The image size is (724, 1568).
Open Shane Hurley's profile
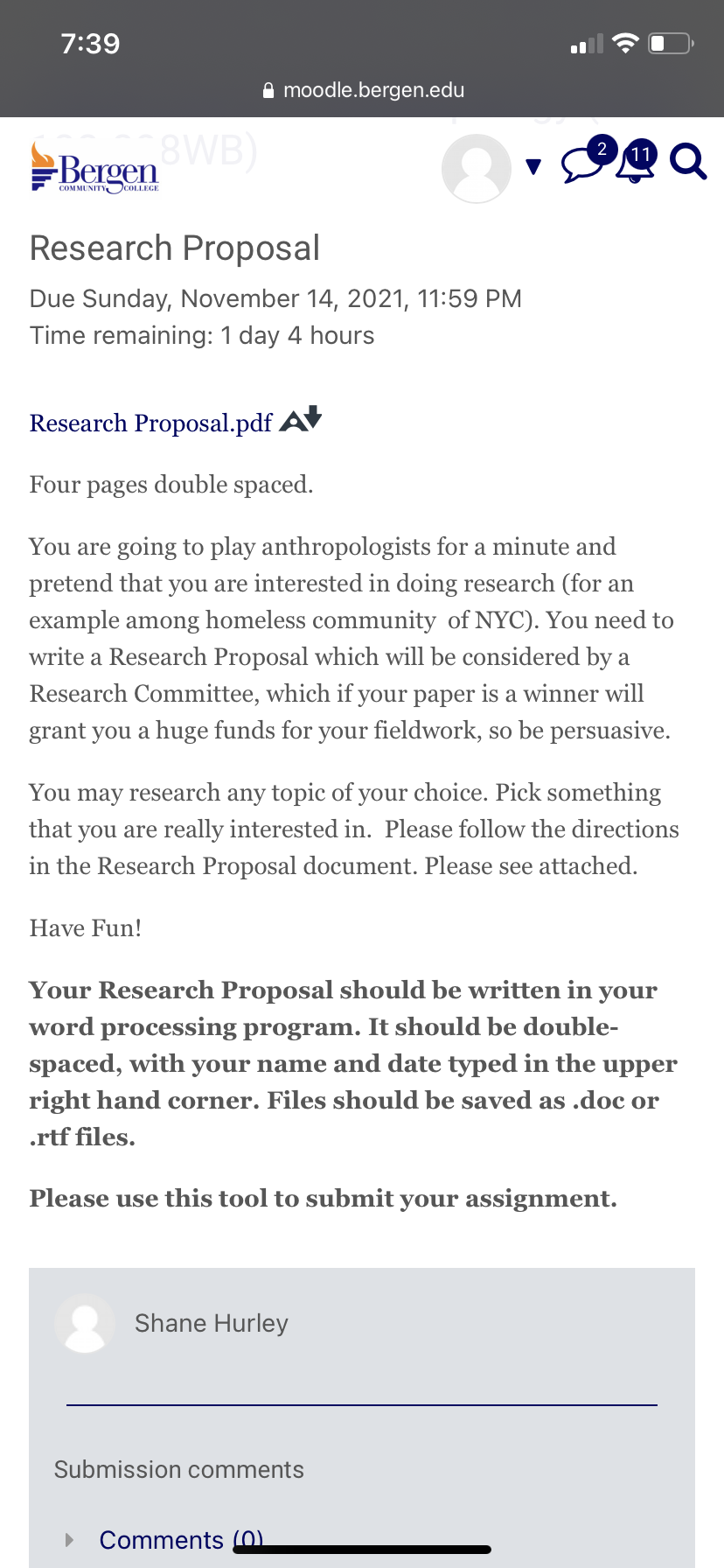pyautogui.click(x=211, y=1323)
